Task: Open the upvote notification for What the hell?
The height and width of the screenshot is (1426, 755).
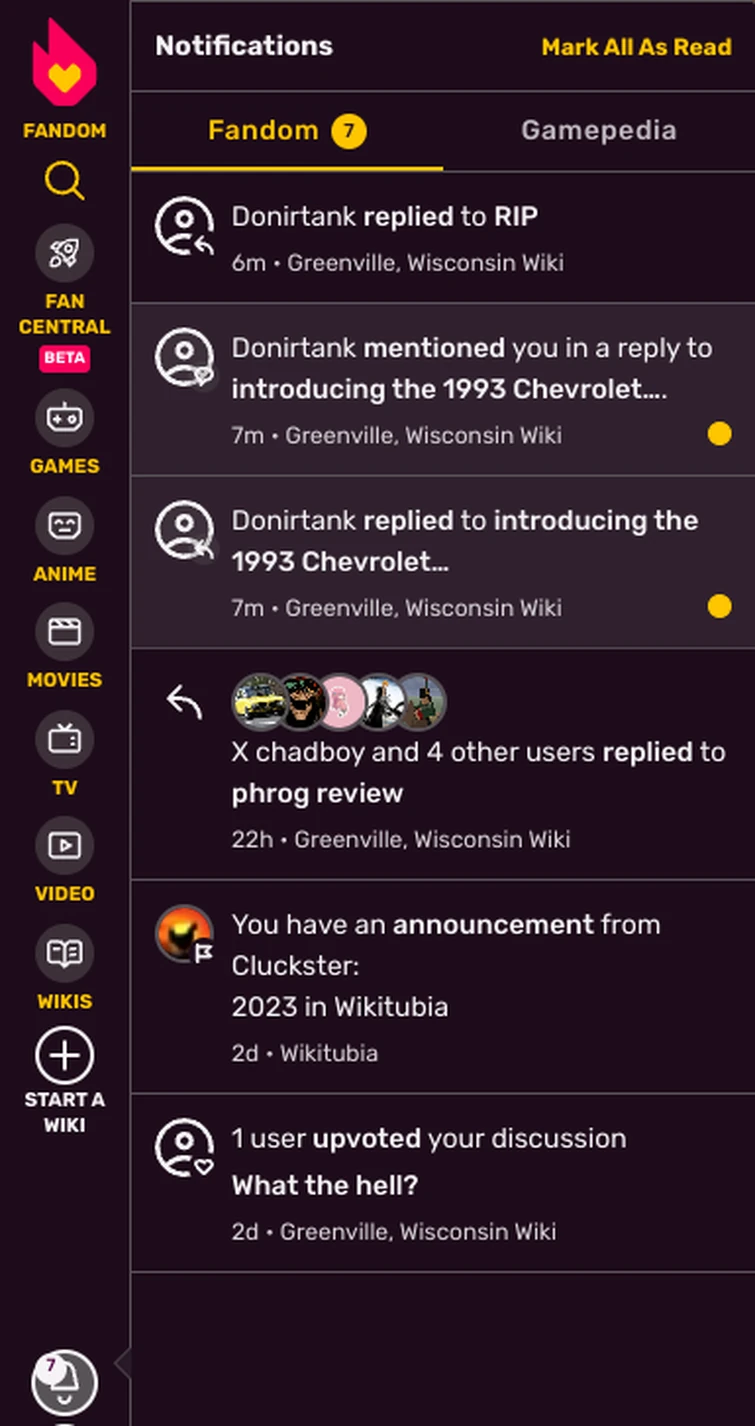Action: click(x=440, y=1183)
